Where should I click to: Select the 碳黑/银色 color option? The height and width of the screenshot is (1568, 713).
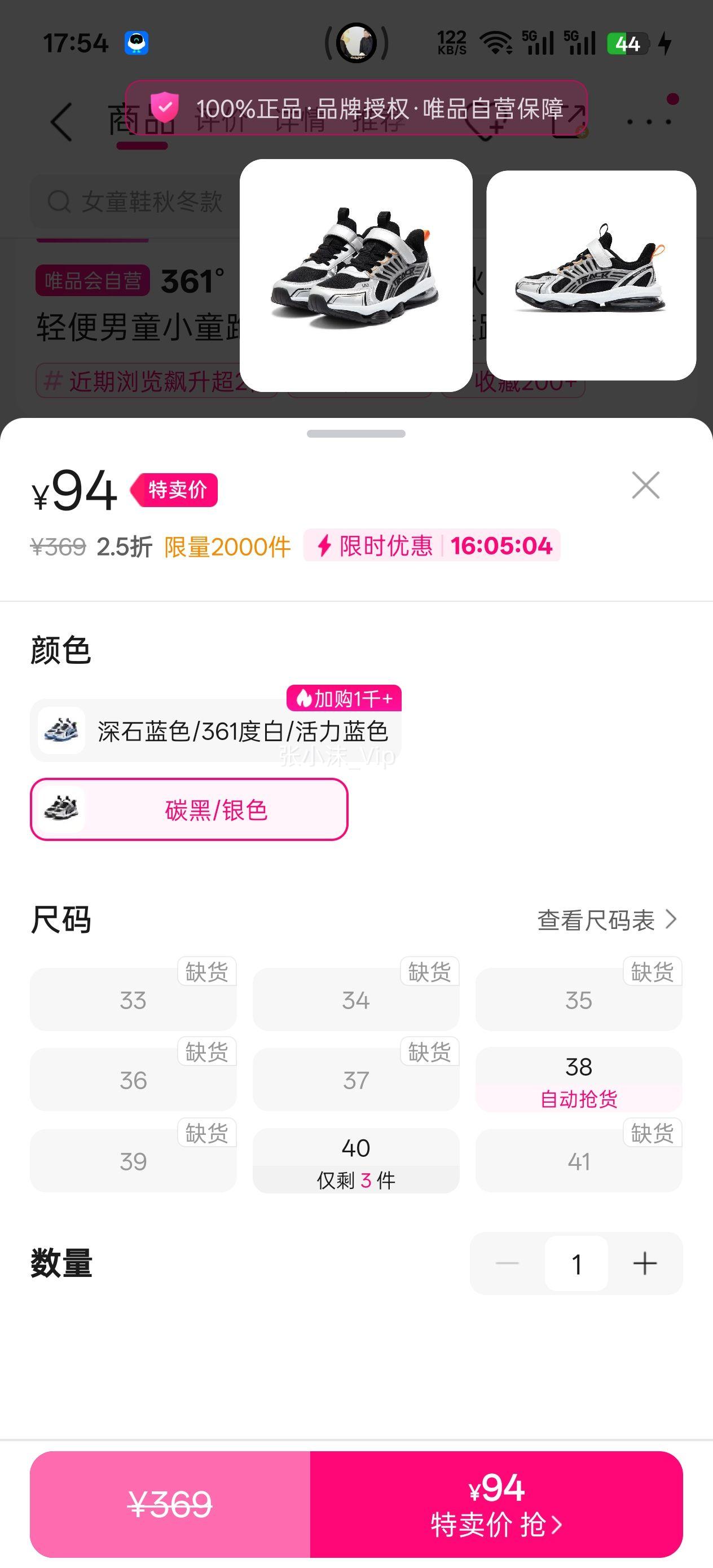coord(189,810)
